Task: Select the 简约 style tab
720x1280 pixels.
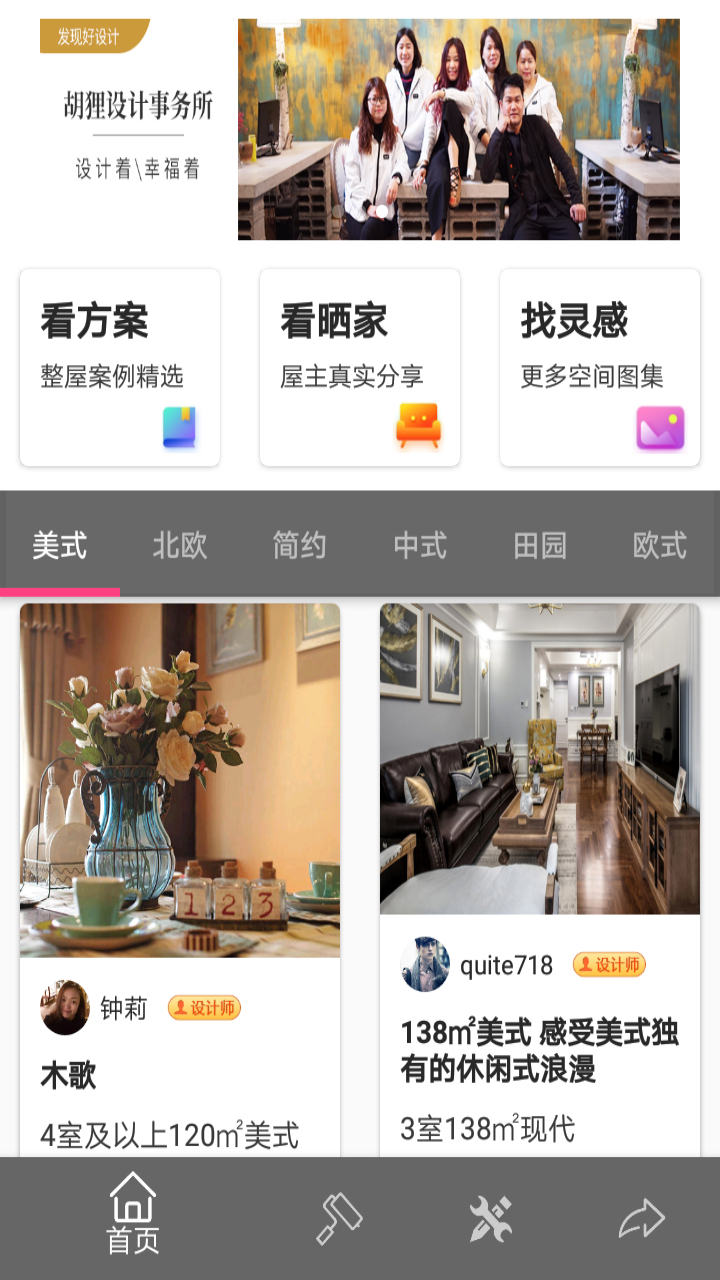Action: pyautogui.click(x=298, y=546)
